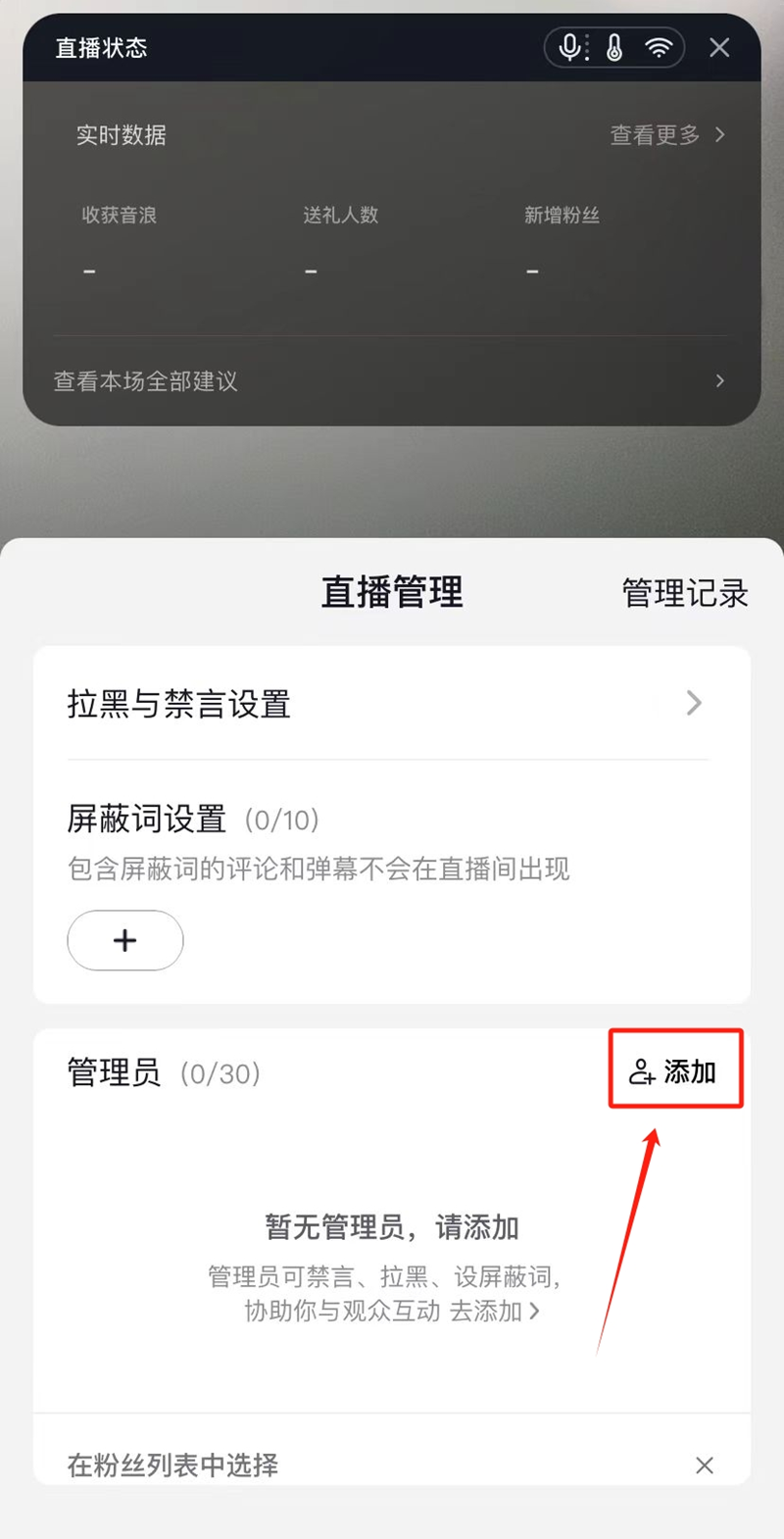Tap the microphone status indicator
784x1539 pixels.
[x=569, y=47]
